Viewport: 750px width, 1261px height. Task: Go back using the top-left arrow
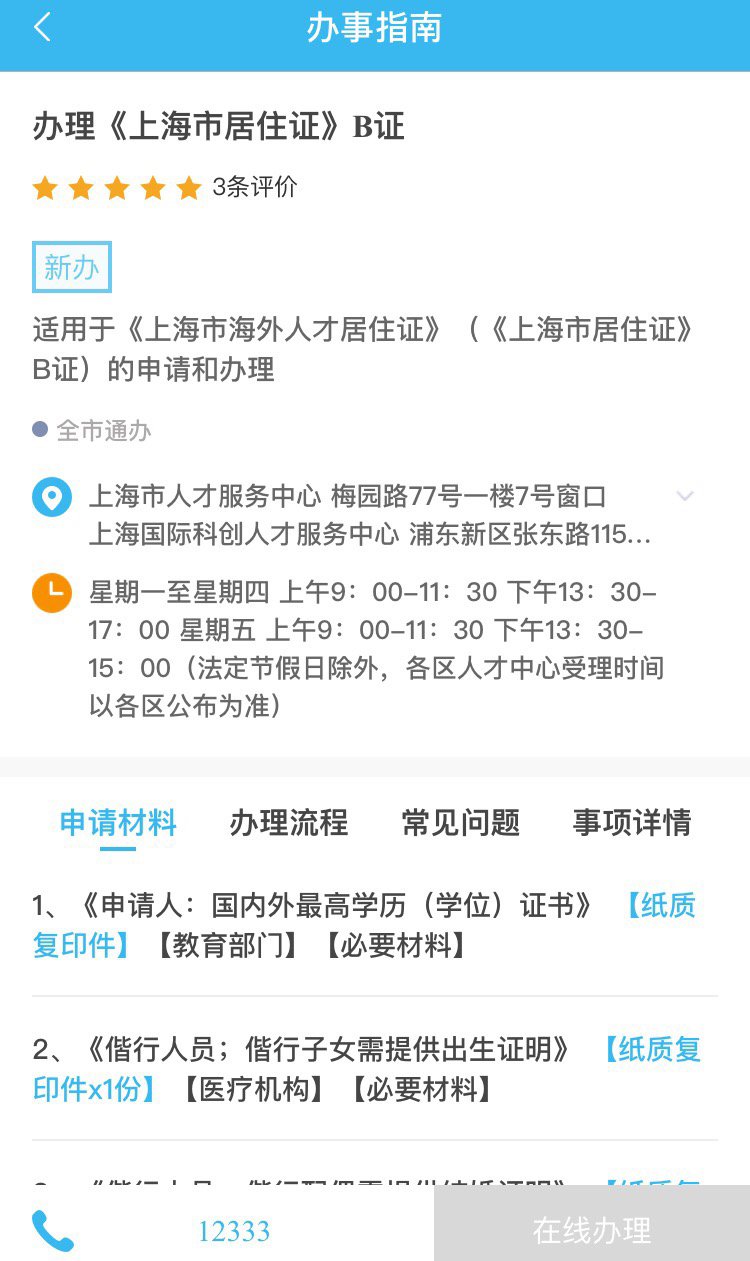tap(42, 28)
